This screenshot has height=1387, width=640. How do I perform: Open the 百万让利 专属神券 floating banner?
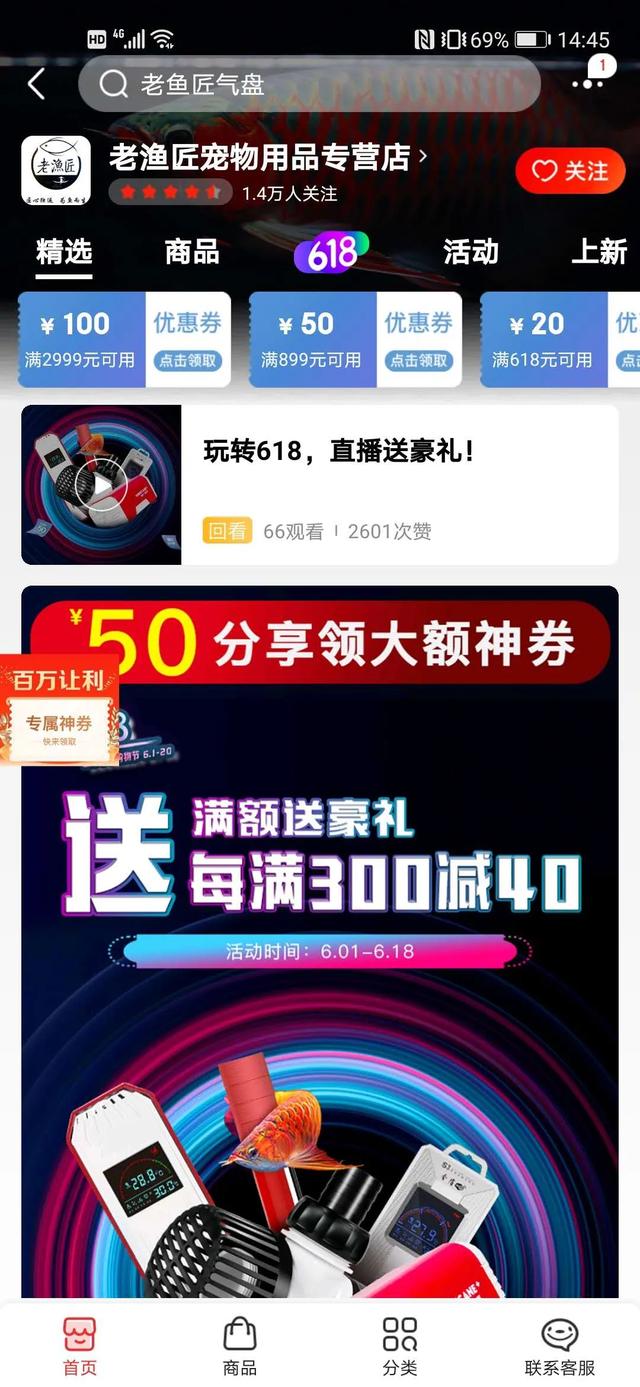tap(59, 710)
